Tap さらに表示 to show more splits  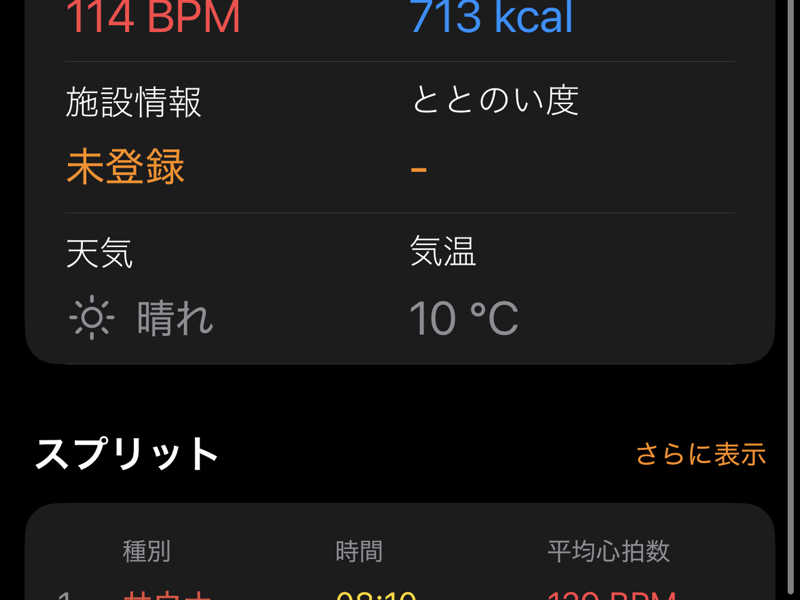click(700, 454)
